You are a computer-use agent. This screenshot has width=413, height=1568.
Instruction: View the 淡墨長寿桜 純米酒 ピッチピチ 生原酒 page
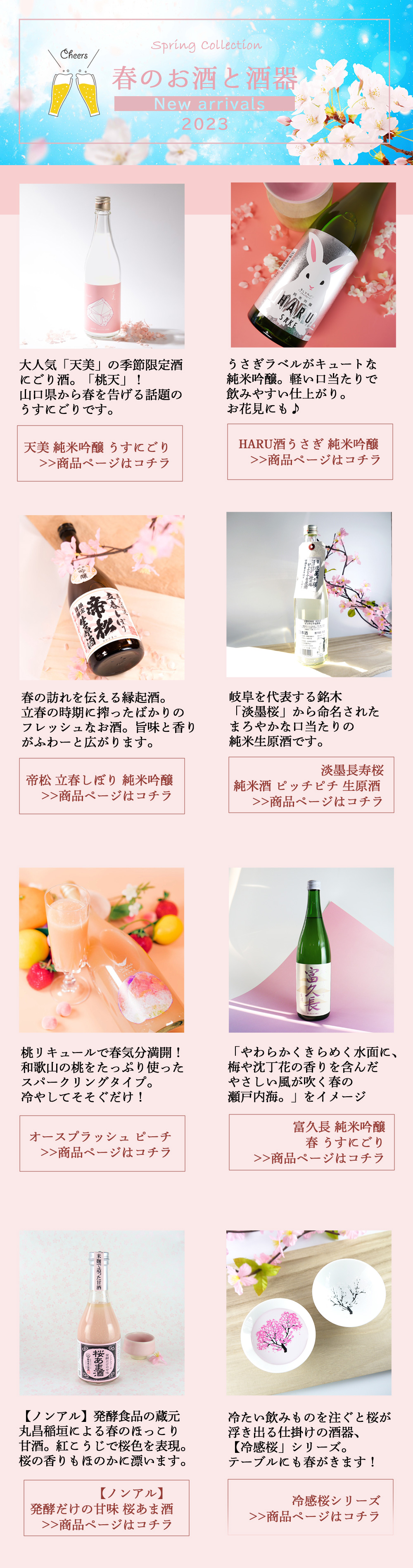(311, 785)
